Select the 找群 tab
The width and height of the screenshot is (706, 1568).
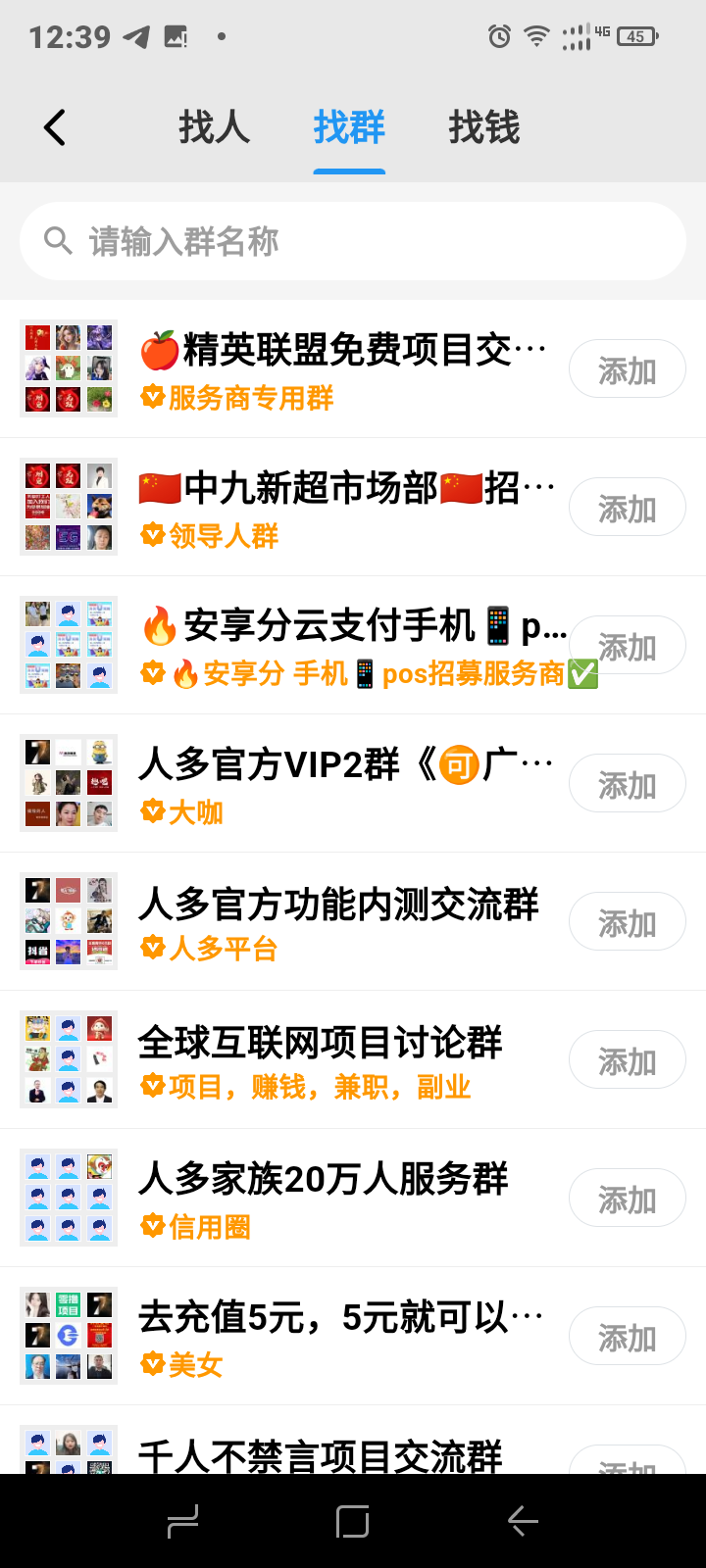tap(349, 128)
